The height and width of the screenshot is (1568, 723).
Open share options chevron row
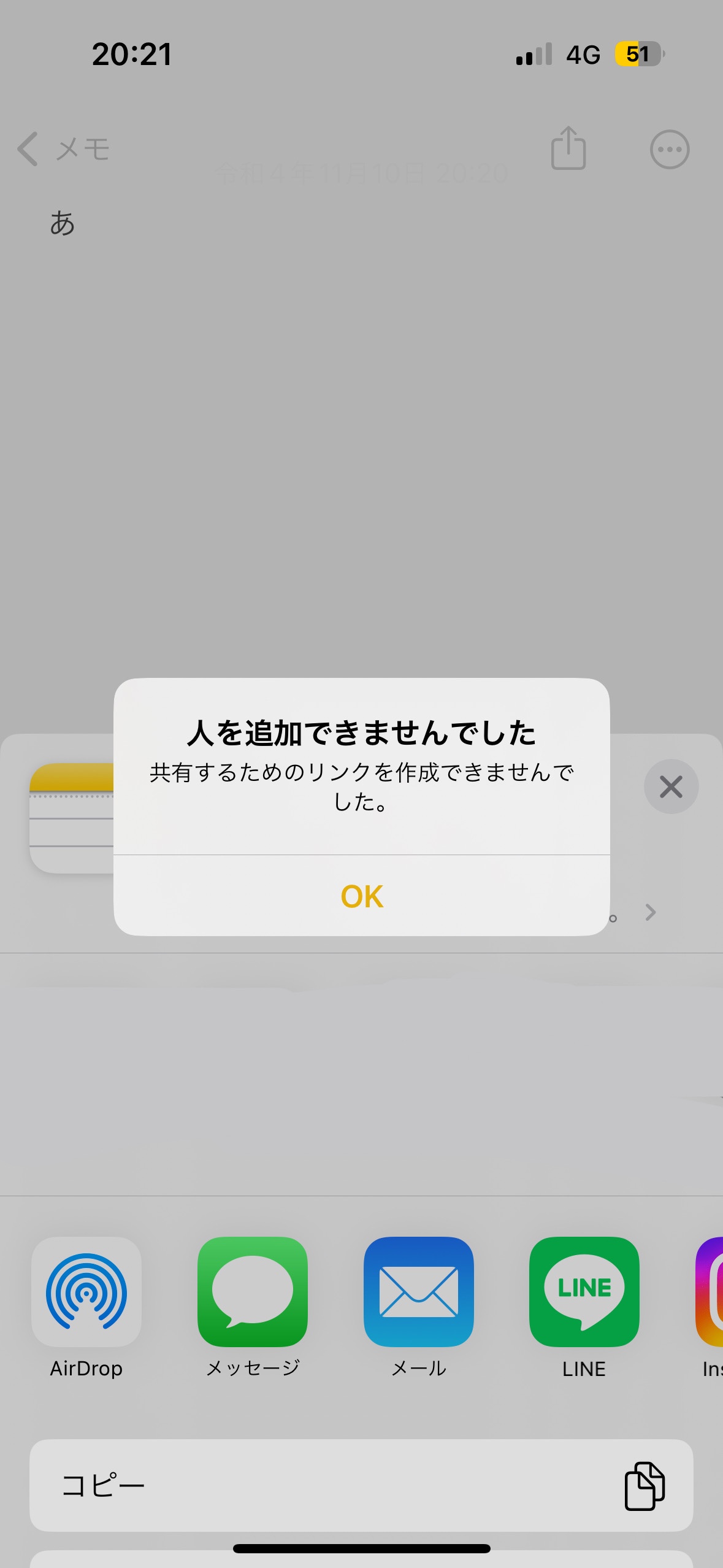(x=650, y=912)
